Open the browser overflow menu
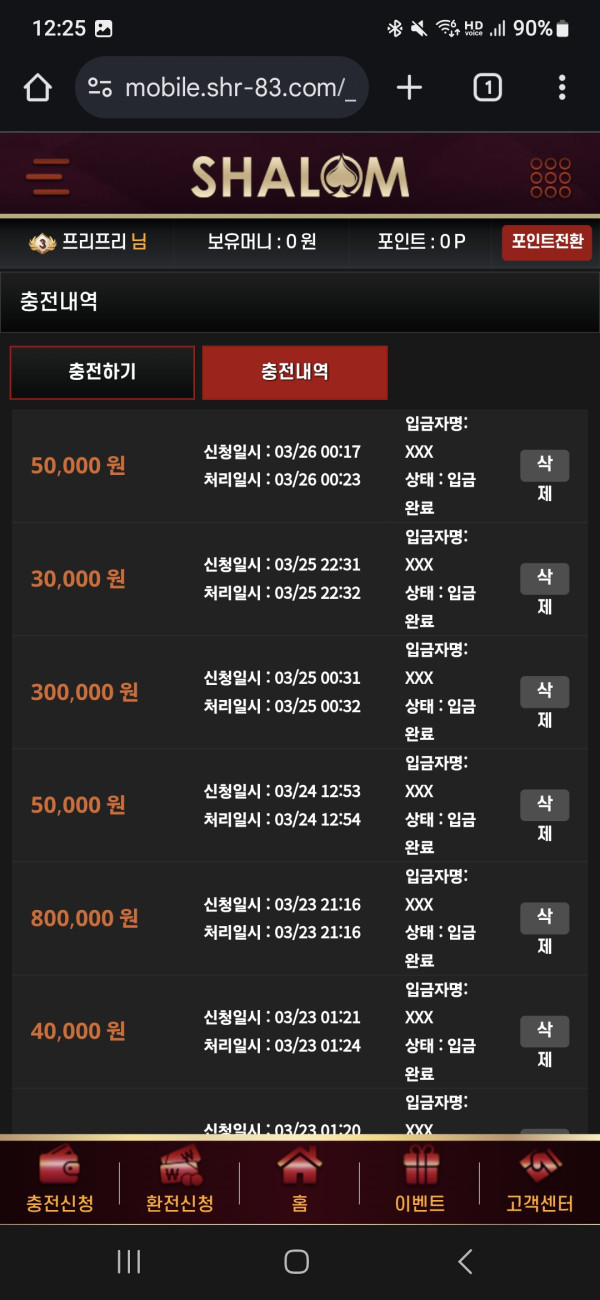The image size is (600, 1300). point(562,88)
